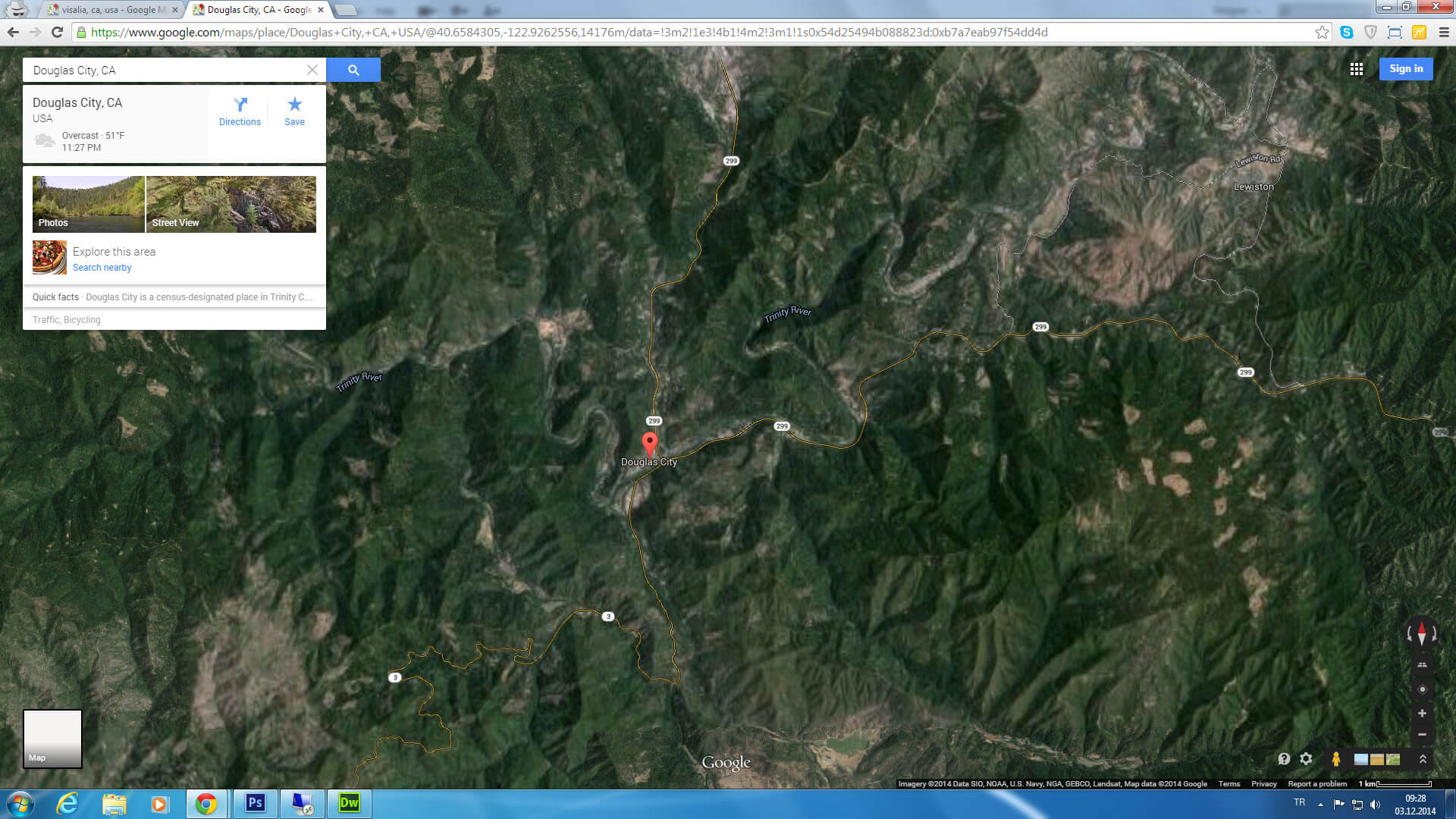Click the Sign in button
The width and height of the screenshot is (1456, 819).
point(1406,69)
